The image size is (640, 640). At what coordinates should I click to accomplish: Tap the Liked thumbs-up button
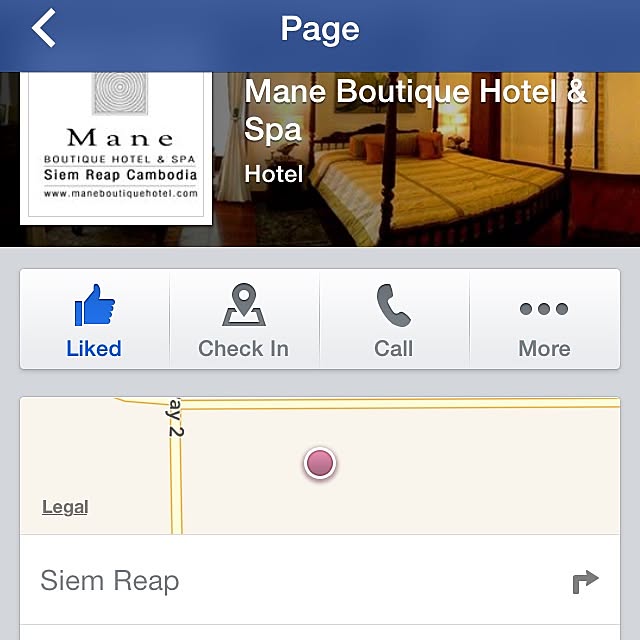click(x=94, y=320)
